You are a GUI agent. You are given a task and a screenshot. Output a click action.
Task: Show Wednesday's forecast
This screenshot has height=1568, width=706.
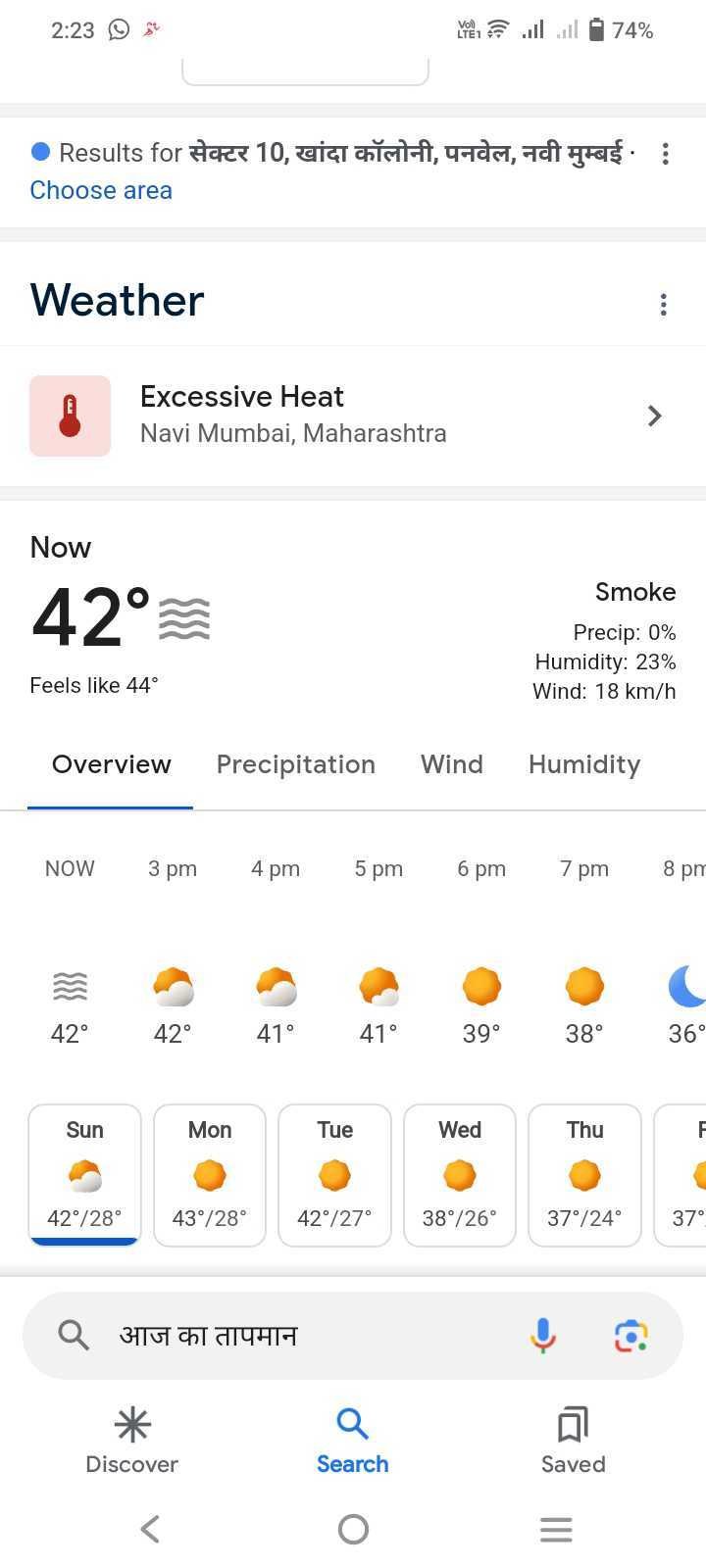tap(459, 1174)
